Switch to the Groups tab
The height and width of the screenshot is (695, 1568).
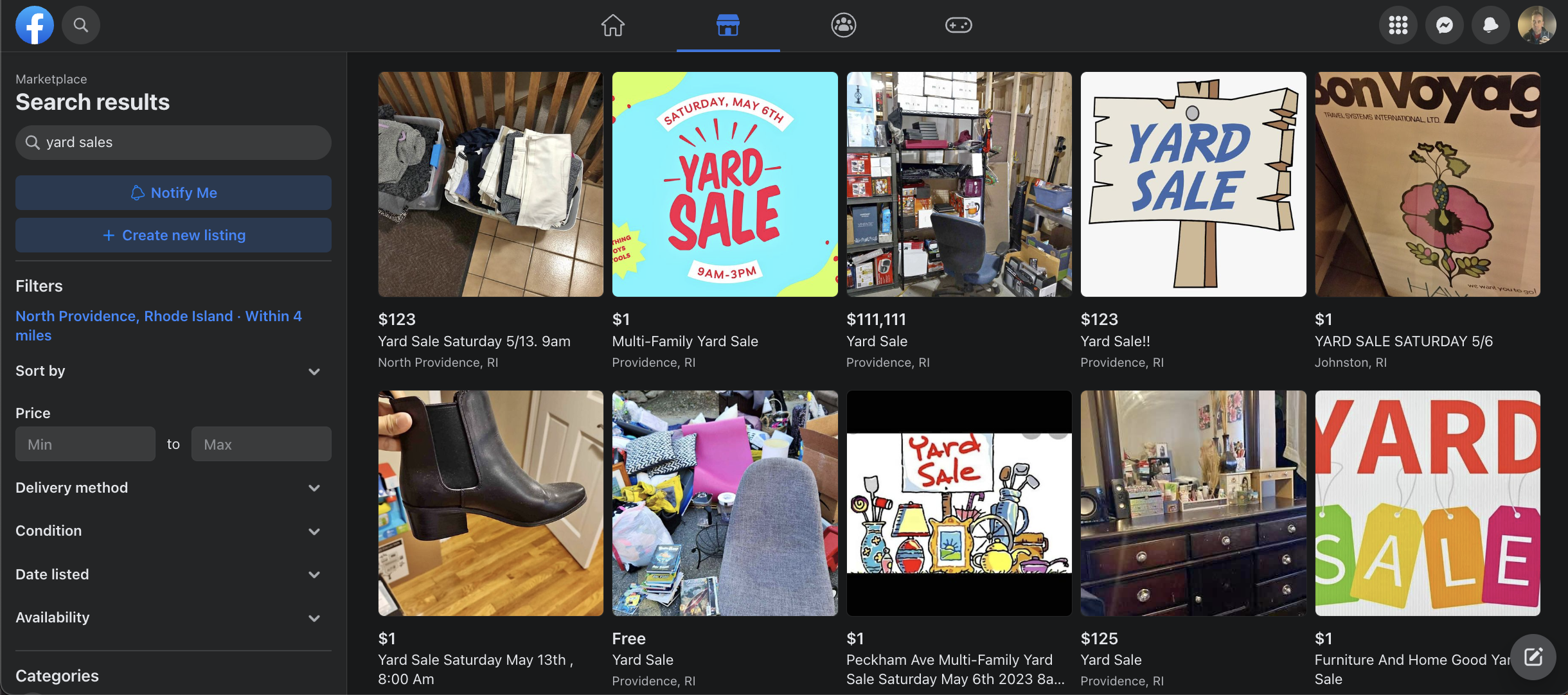pyautogui.click(x=843, y=25)
